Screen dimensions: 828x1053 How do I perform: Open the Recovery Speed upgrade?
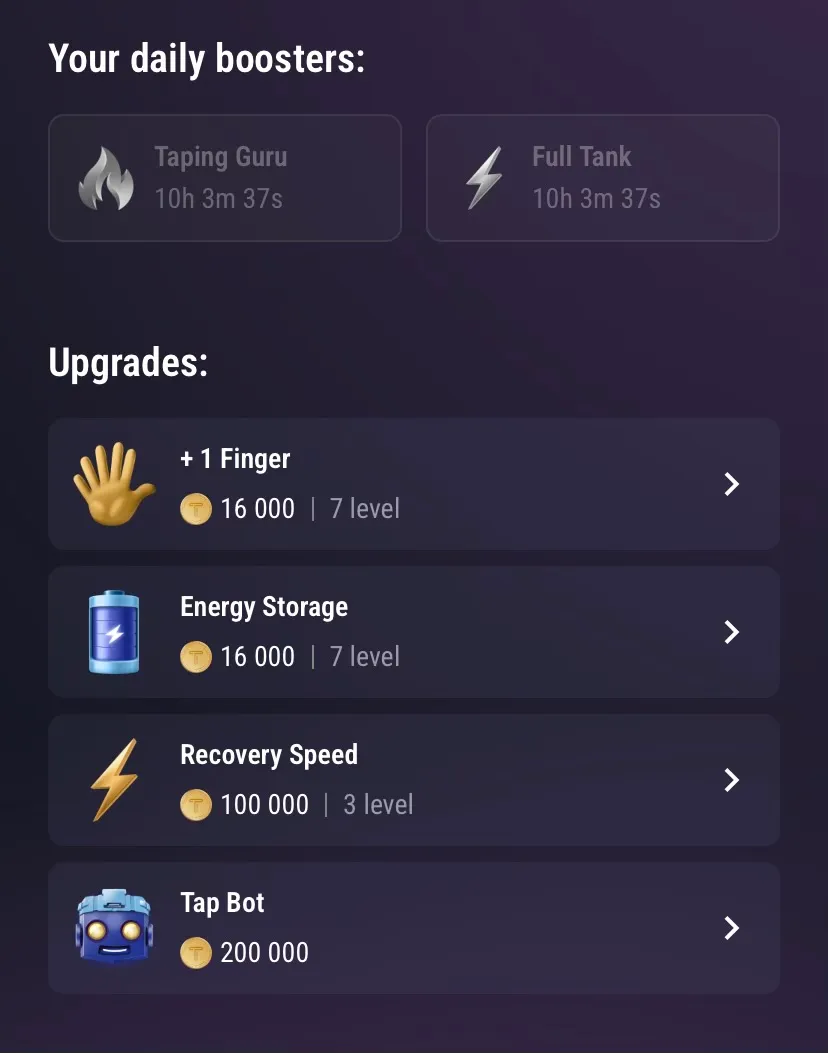pyautogui.click(x=413, y=780)
